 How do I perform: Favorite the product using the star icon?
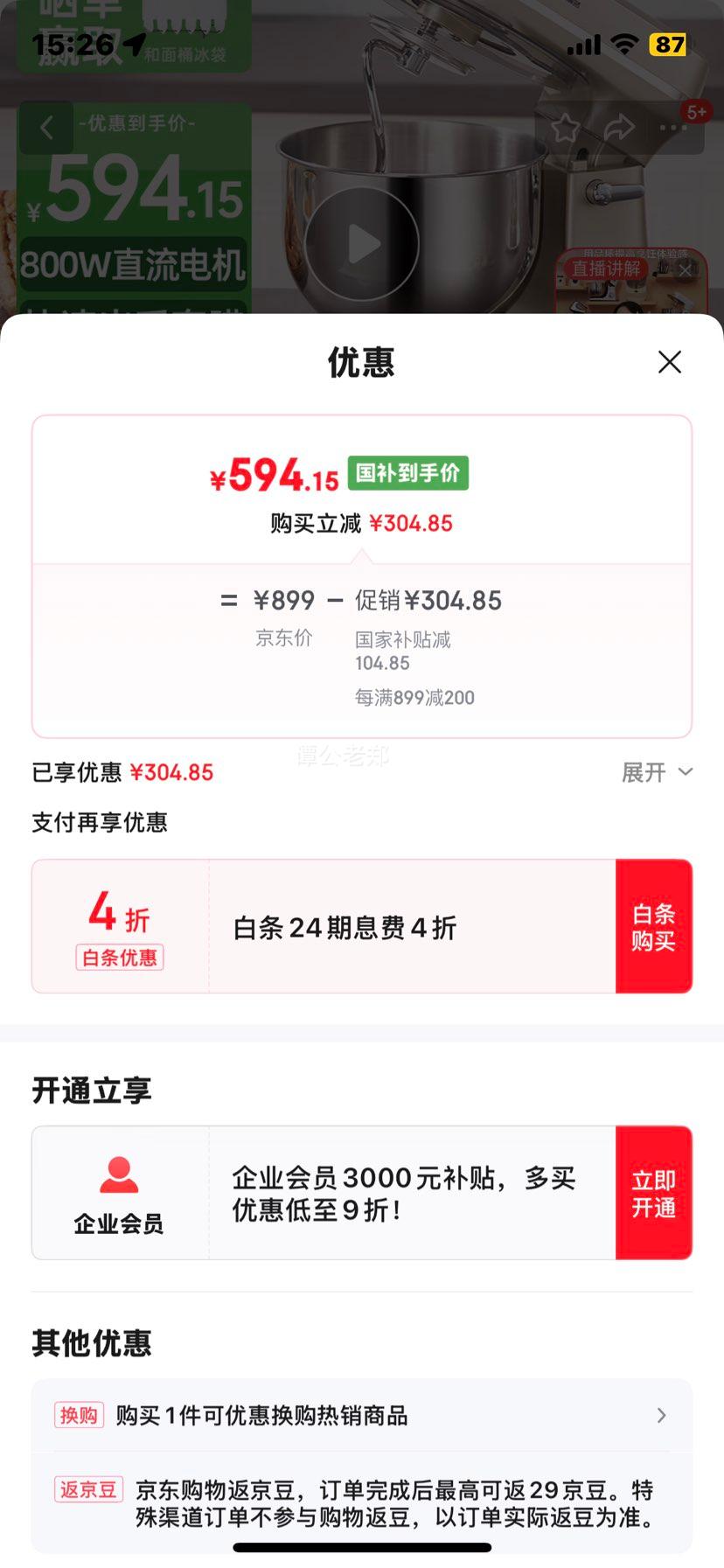pos(567,128)
